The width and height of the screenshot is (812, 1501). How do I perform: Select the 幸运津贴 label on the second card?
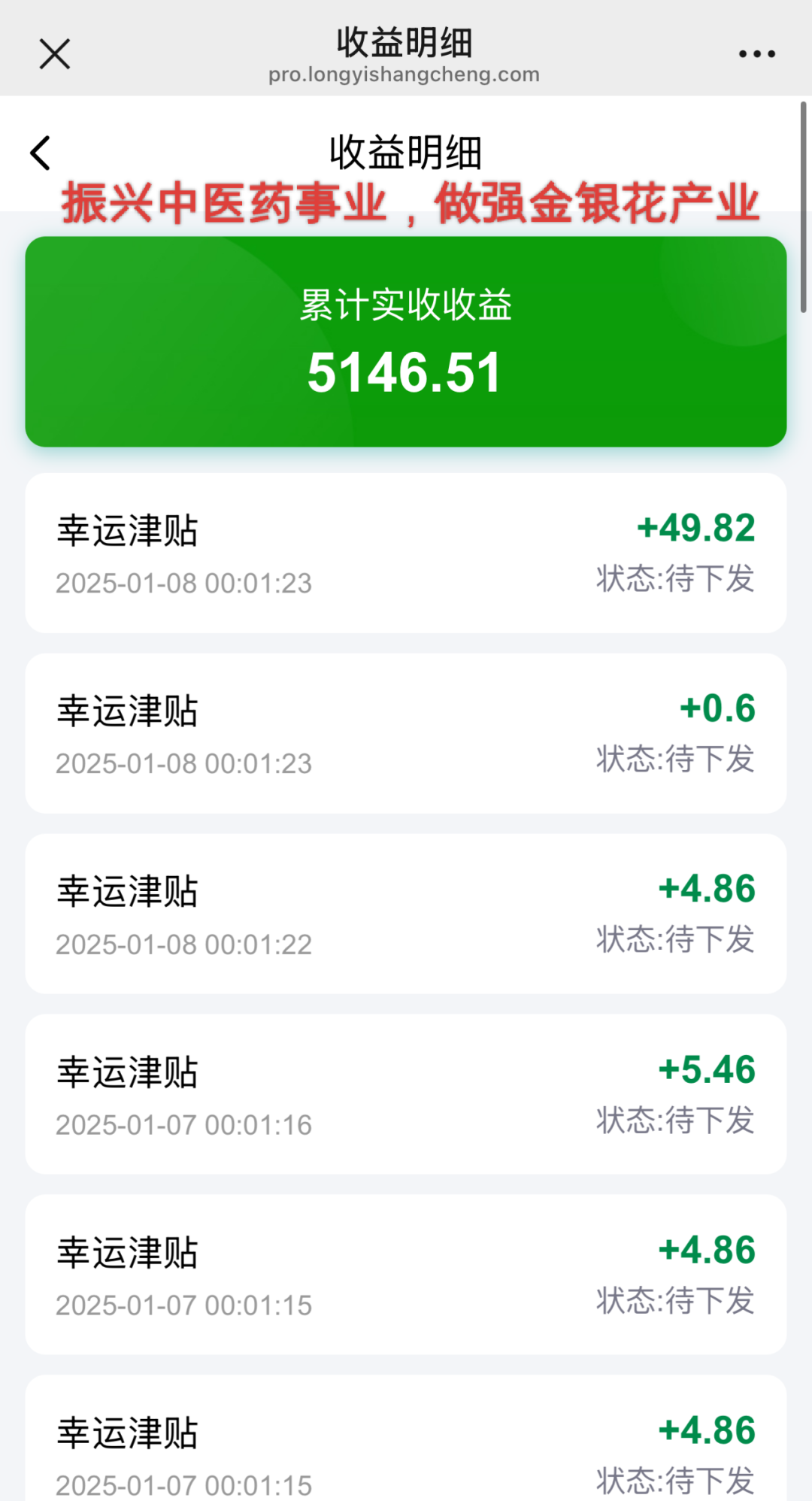[x=126, y=709]
